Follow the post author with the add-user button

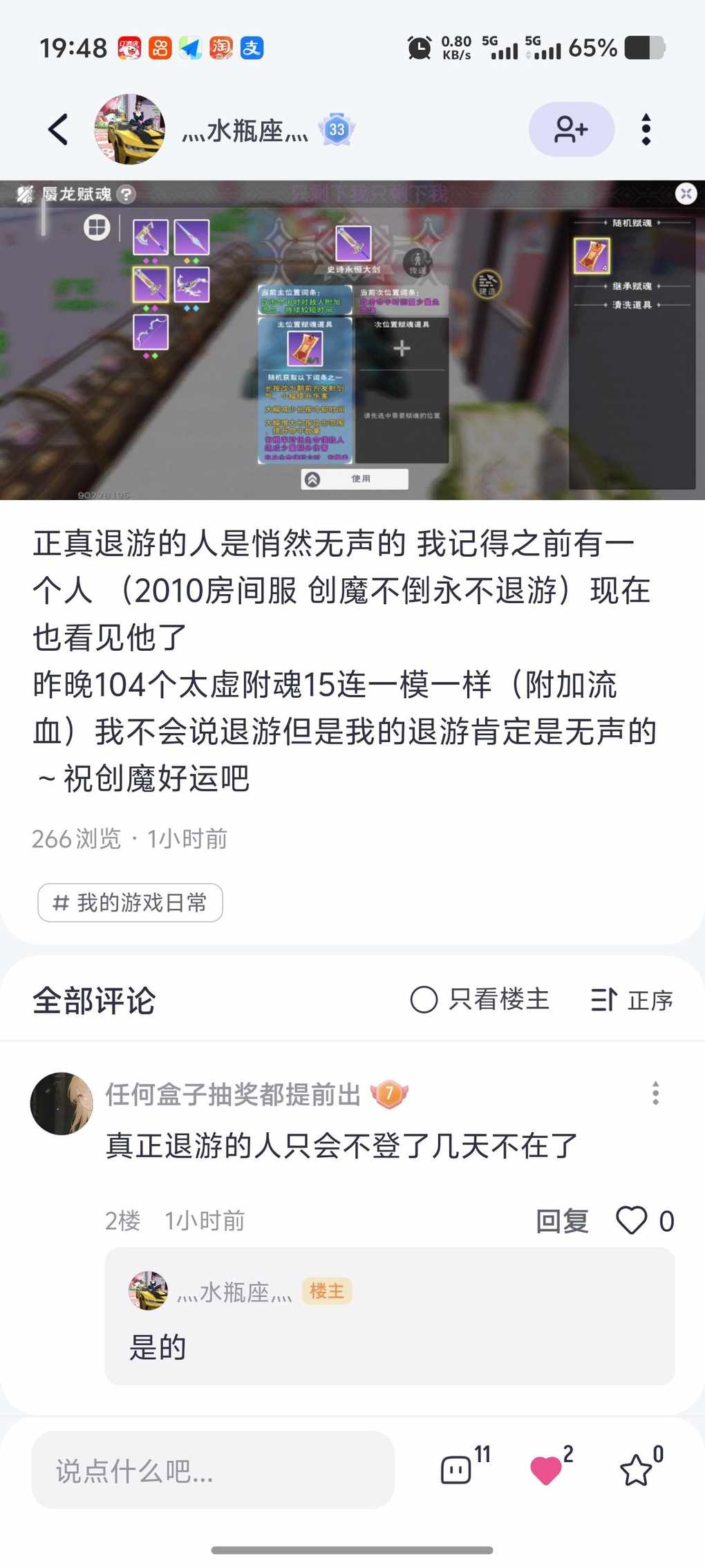click(x=571, y=129)
